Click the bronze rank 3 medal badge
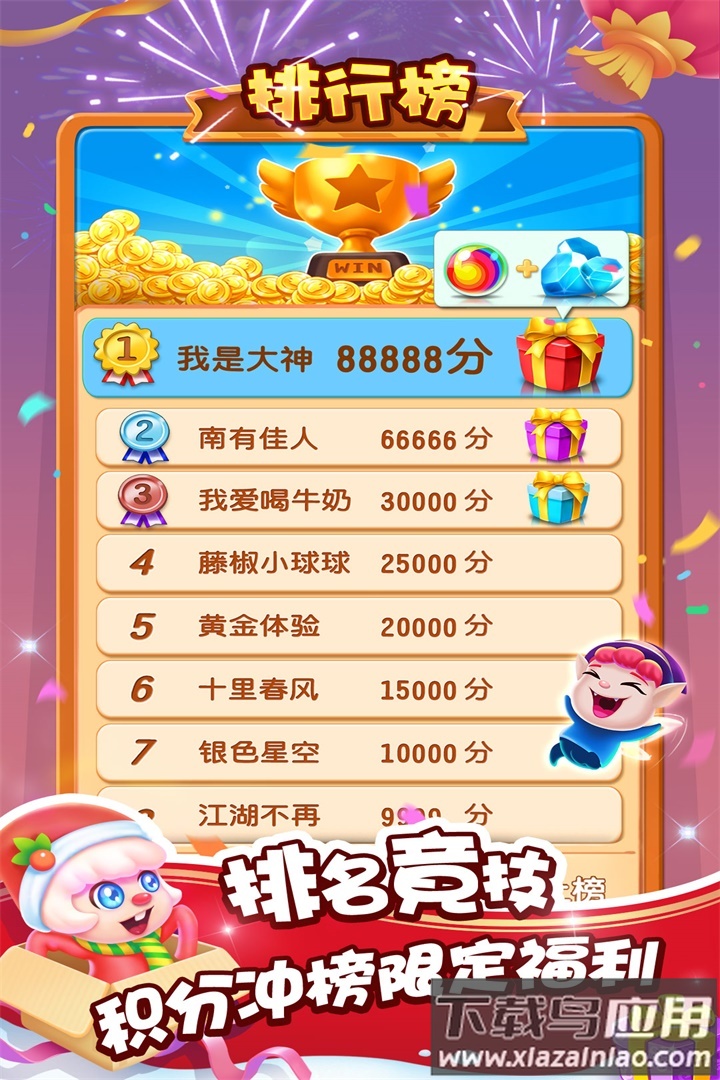 click(x=143, y=498)
